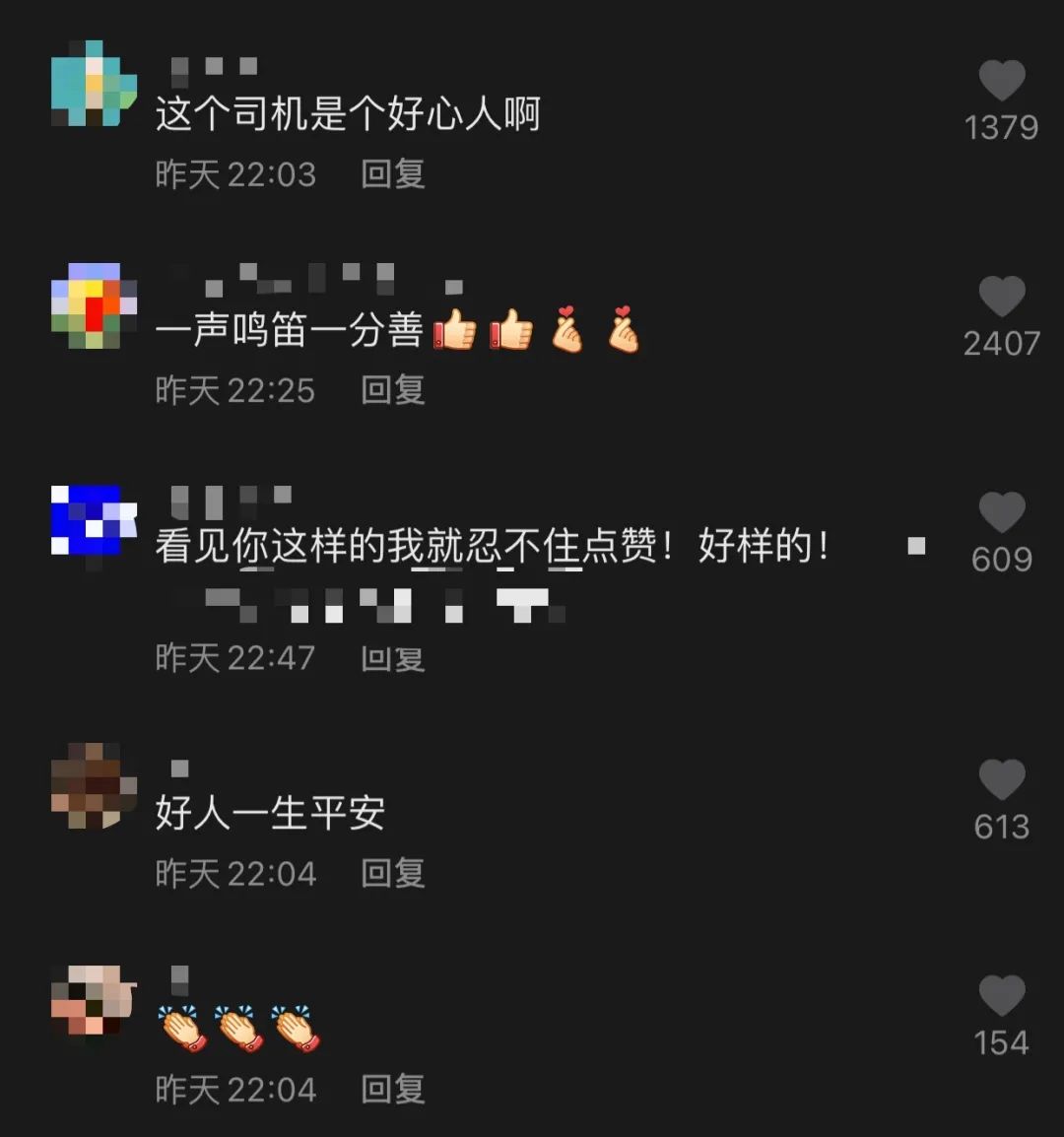Like the comment "好人一生平安"
The width and height of the screenshot is (1064, 1137).
point(1001,779)
